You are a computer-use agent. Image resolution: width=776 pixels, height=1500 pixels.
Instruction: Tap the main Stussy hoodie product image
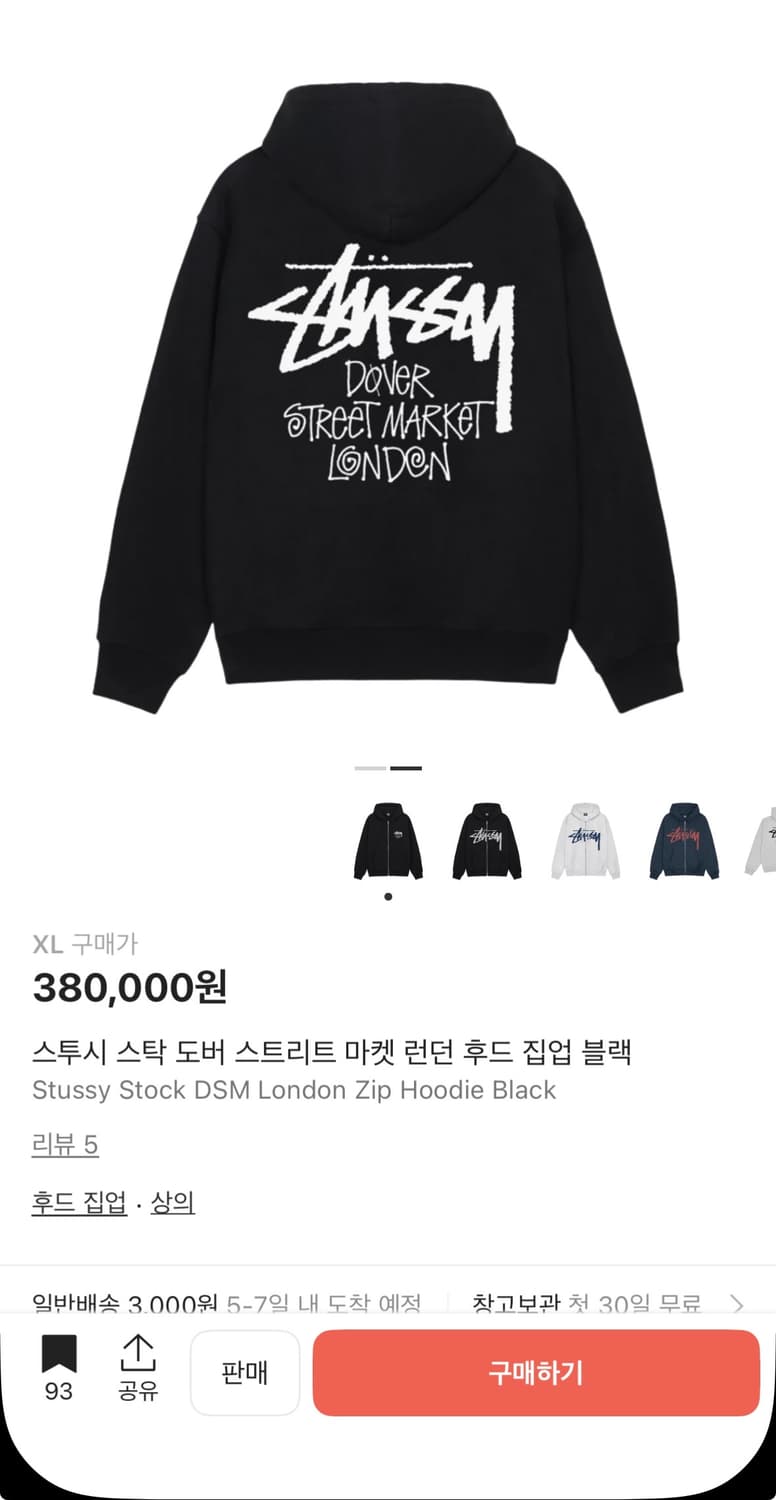pos(388,400)
